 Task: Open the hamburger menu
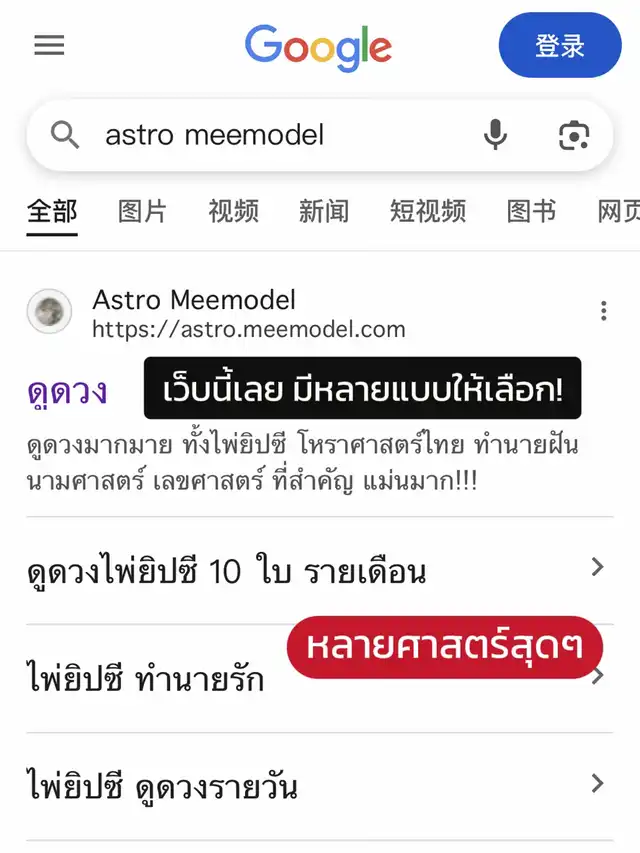coord(49,45)
